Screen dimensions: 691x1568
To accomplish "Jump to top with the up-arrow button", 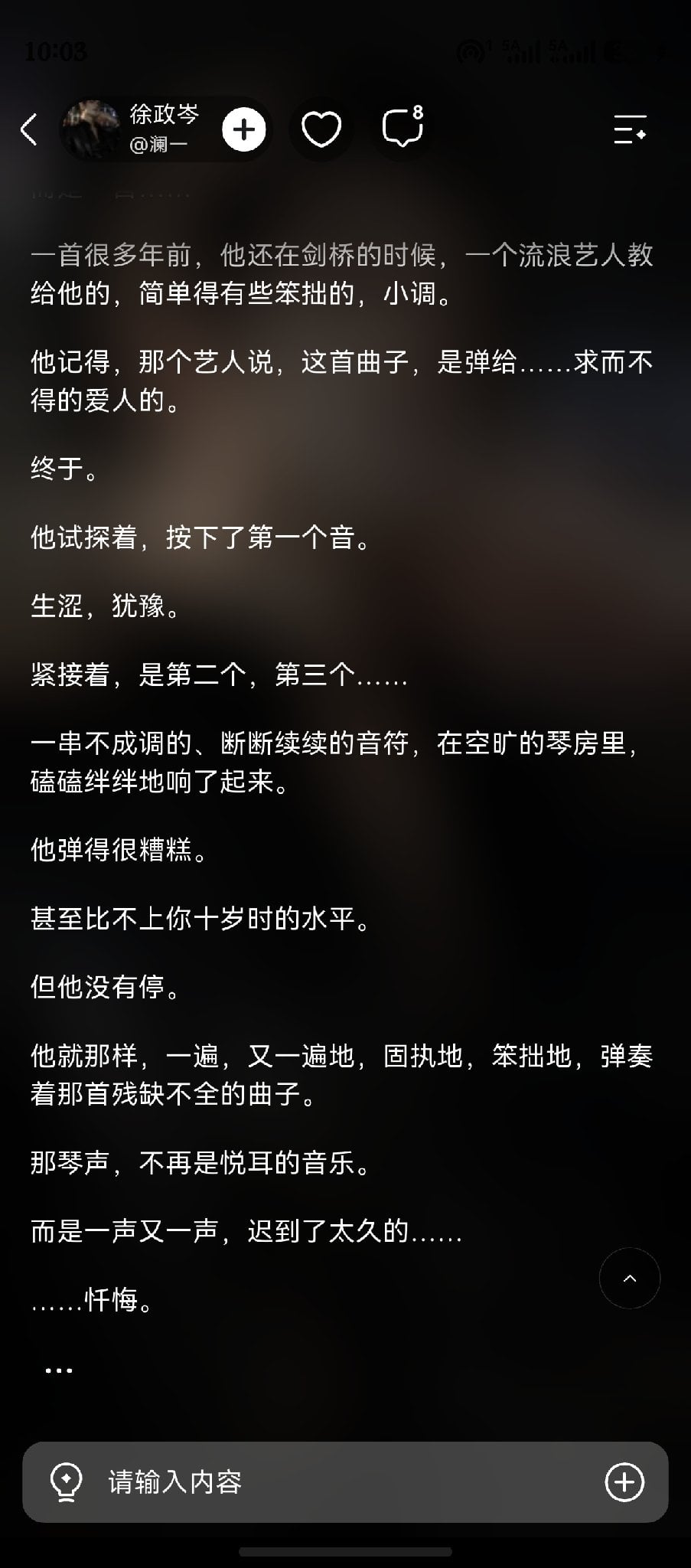I will 630,1278.
